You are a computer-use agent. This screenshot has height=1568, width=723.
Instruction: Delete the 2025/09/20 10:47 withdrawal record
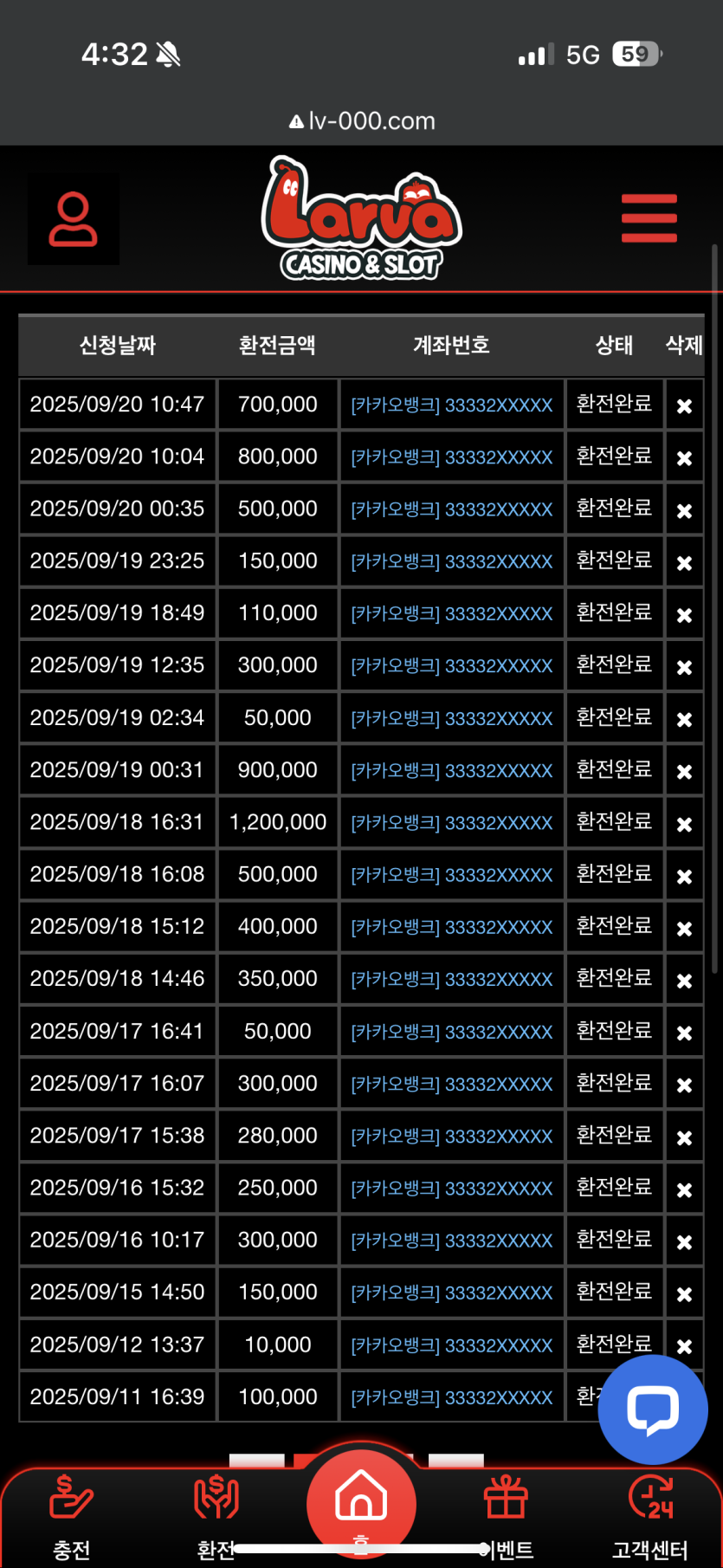(x=684, y=405)
